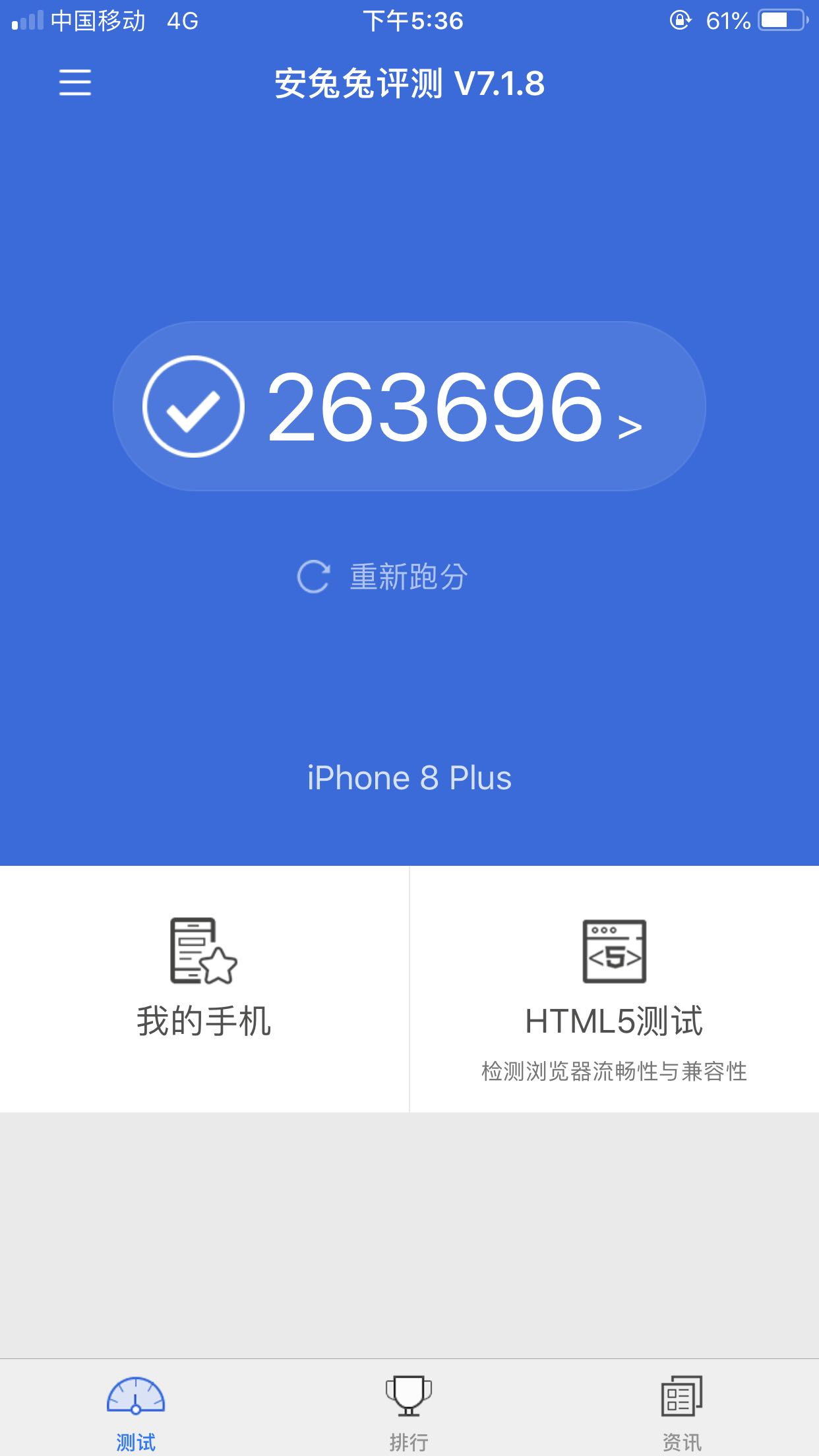Screen dimensions: 819x1456
Task: Open the hamburger menu
Action: point(75,83)
